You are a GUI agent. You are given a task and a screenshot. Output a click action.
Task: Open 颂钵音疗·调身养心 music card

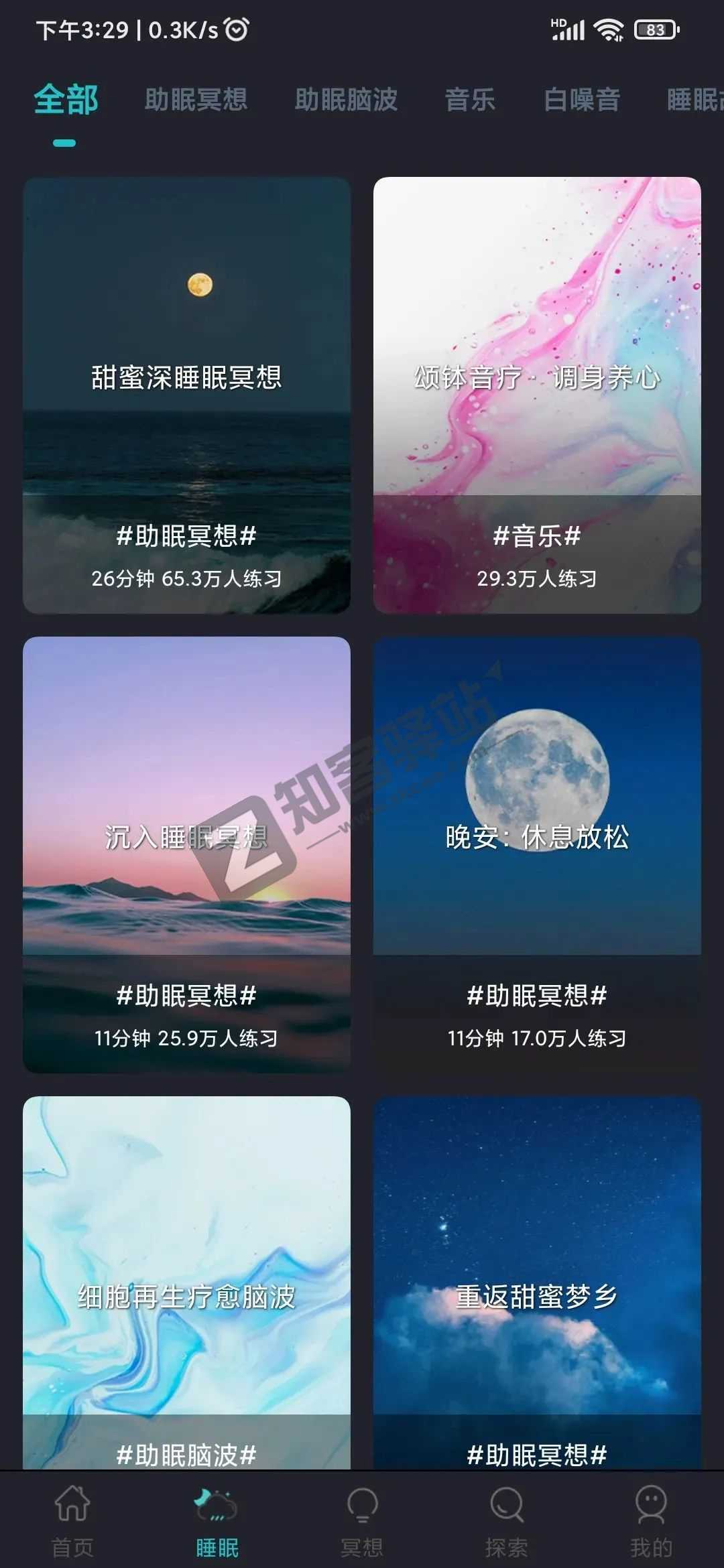pos(536,395)
